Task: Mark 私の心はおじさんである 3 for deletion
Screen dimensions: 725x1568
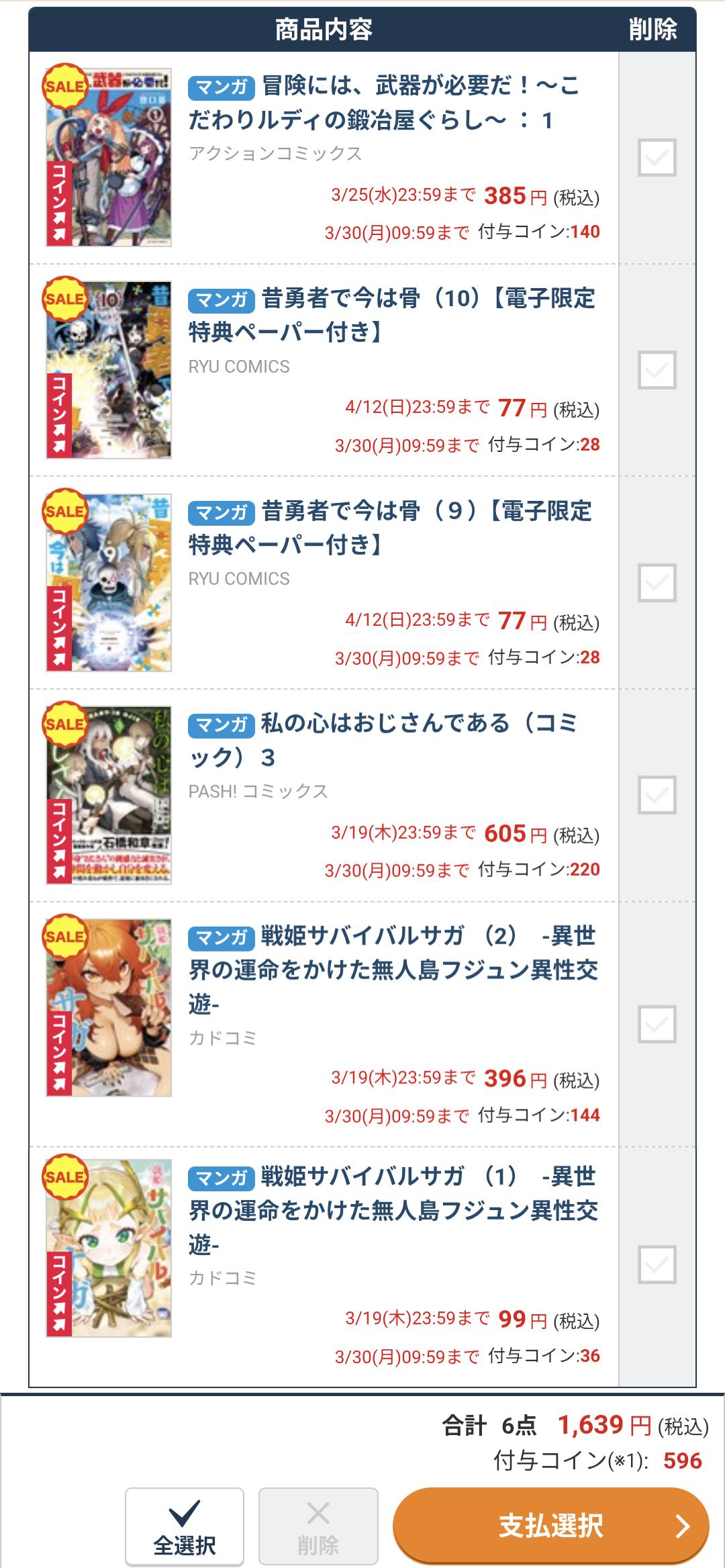Action: click(657, 795)
